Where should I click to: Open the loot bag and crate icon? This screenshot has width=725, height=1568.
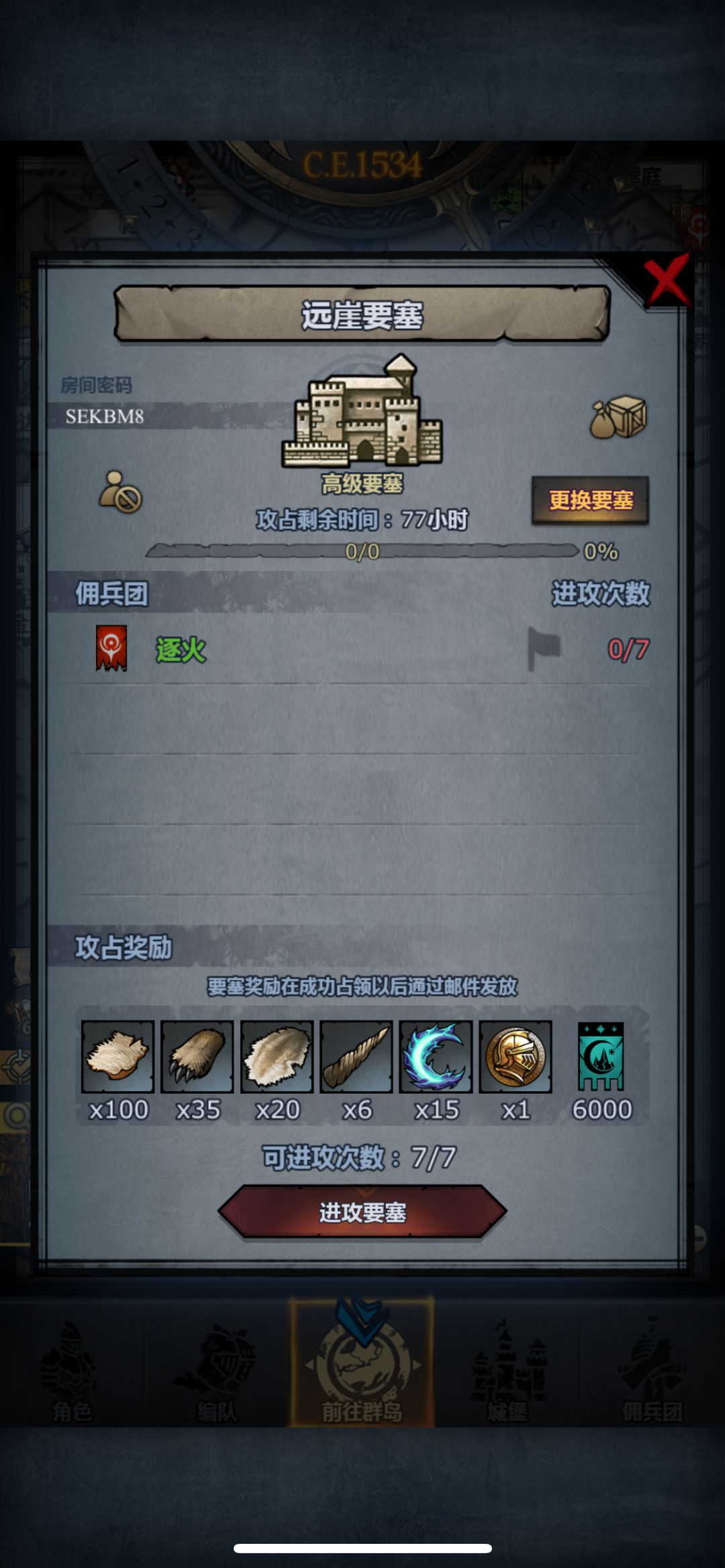618,417
